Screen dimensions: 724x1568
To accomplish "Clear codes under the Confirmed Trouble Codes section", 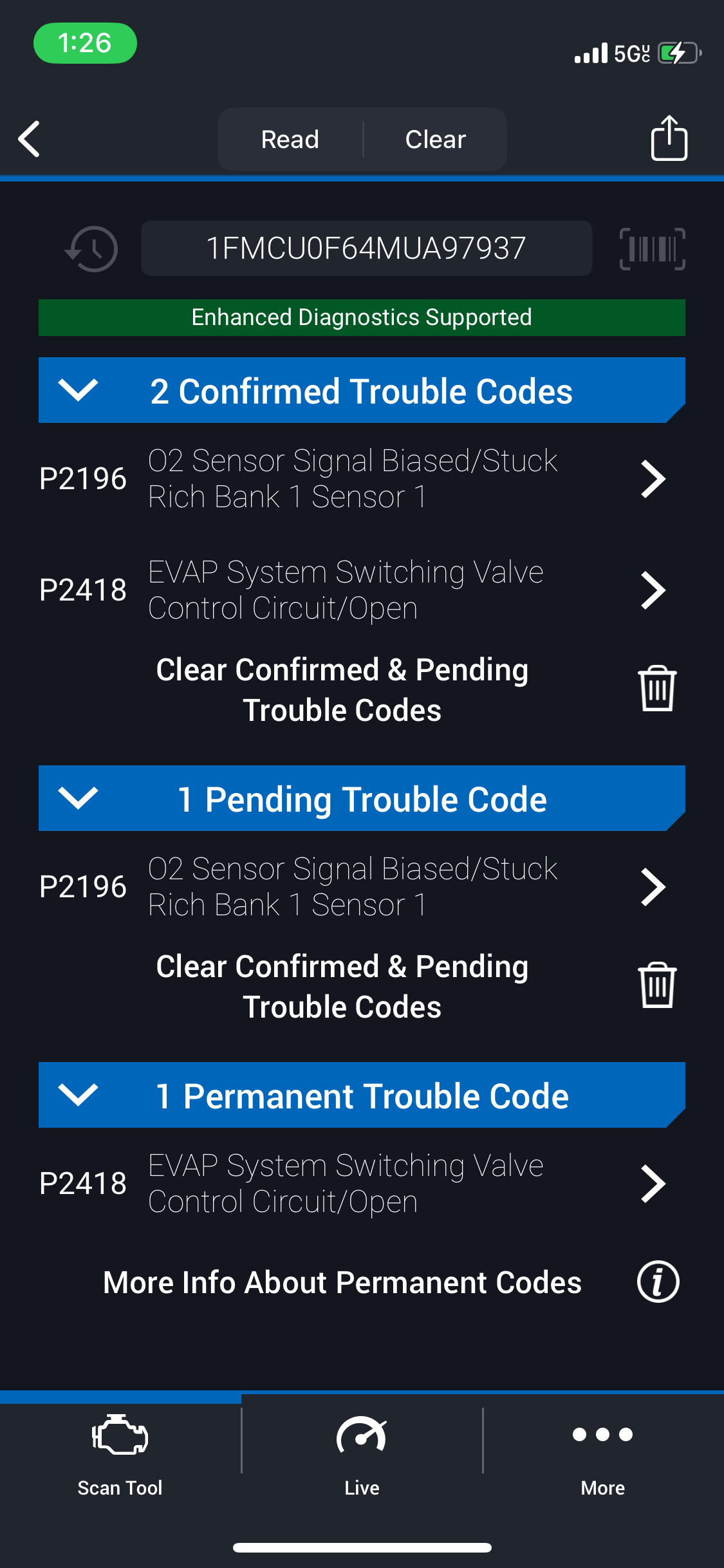I will [x=362, y=690].
